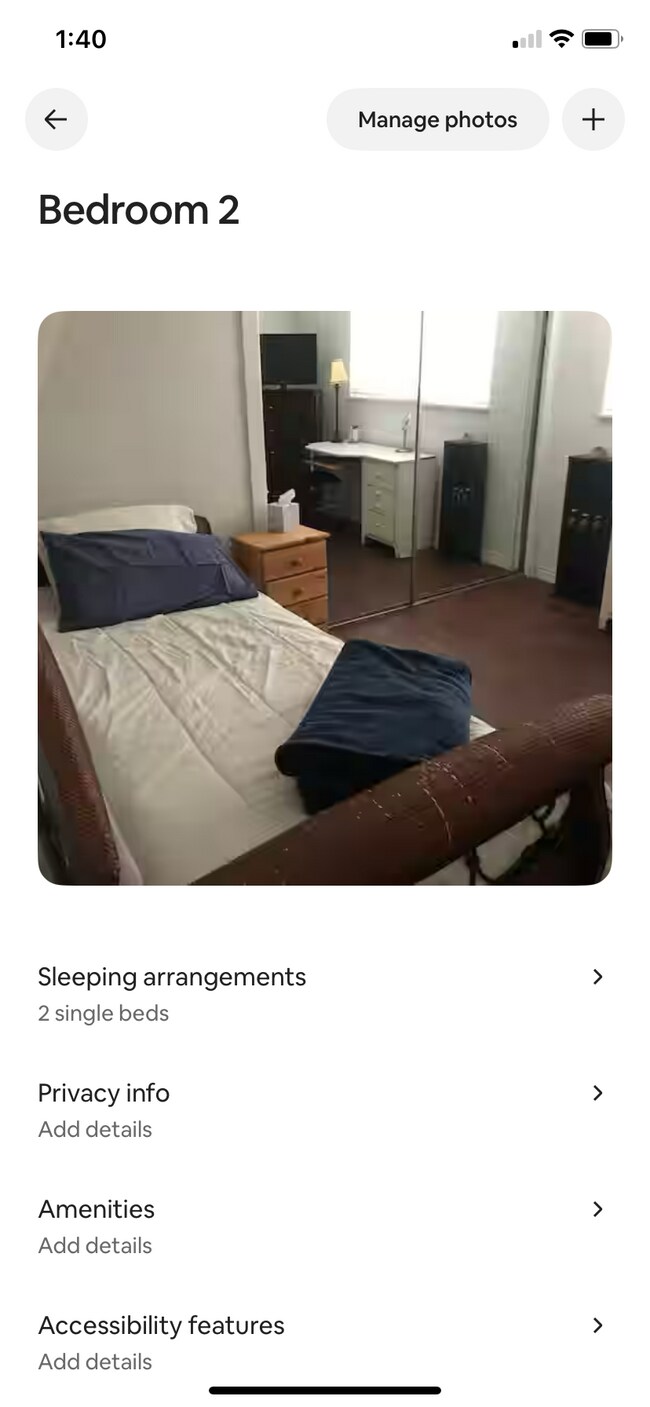The width and height of the screenshot is (650, 1407).
Task: Open Accessibility features row
Action: (324, 1341)
